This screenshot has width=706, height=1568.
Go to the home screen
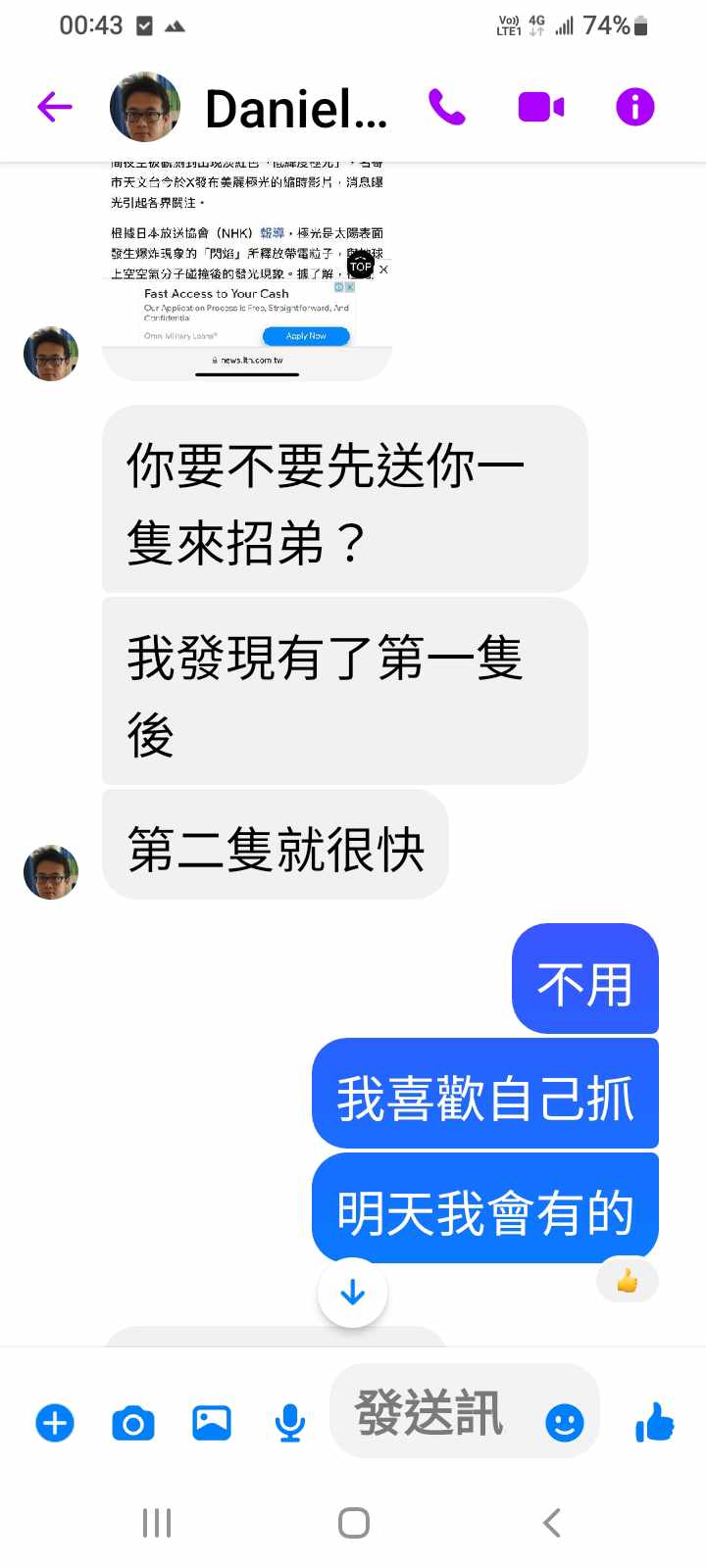[x=353, y=1523]
